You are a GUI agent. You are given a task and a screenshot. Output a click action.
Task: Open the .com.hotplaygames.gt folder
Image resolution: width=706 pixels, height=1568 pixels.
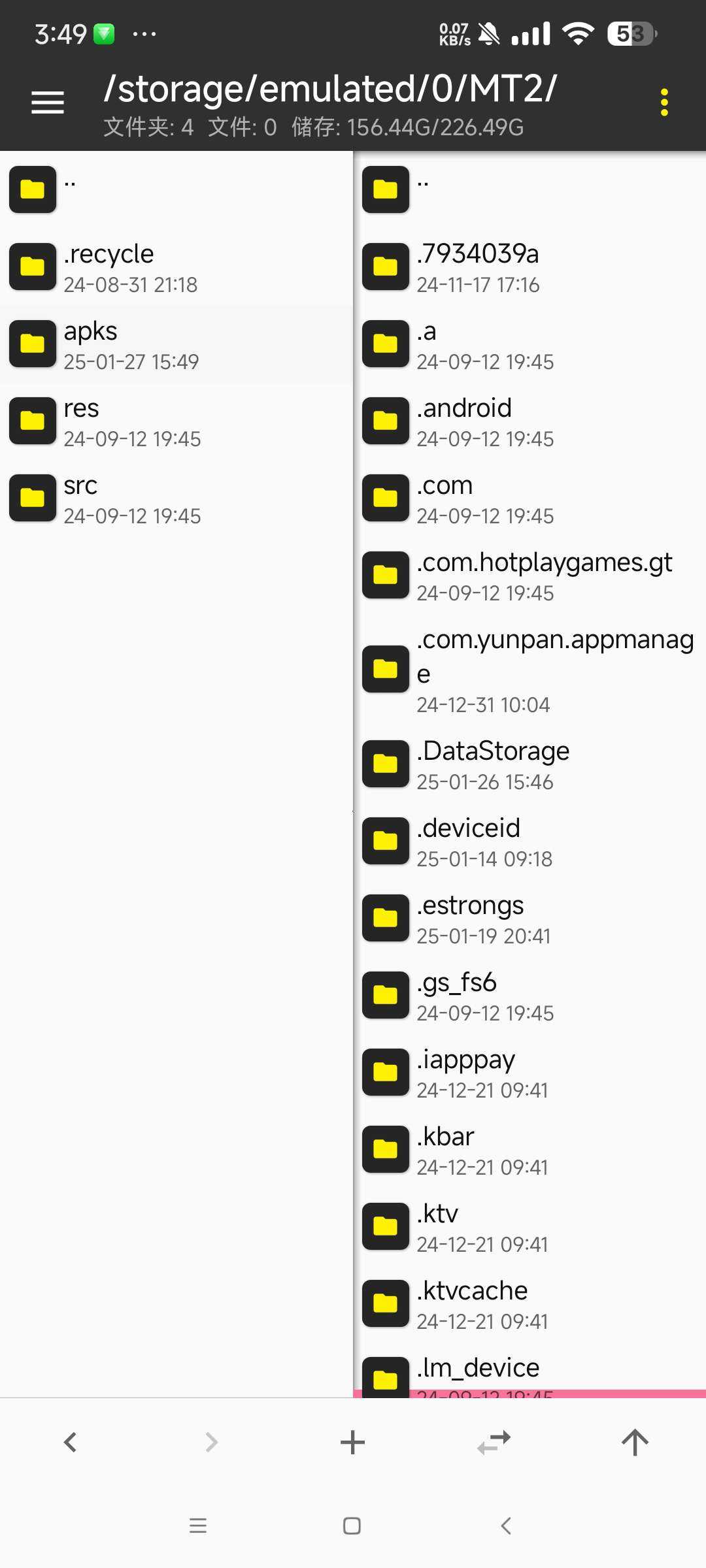point(530,576)
